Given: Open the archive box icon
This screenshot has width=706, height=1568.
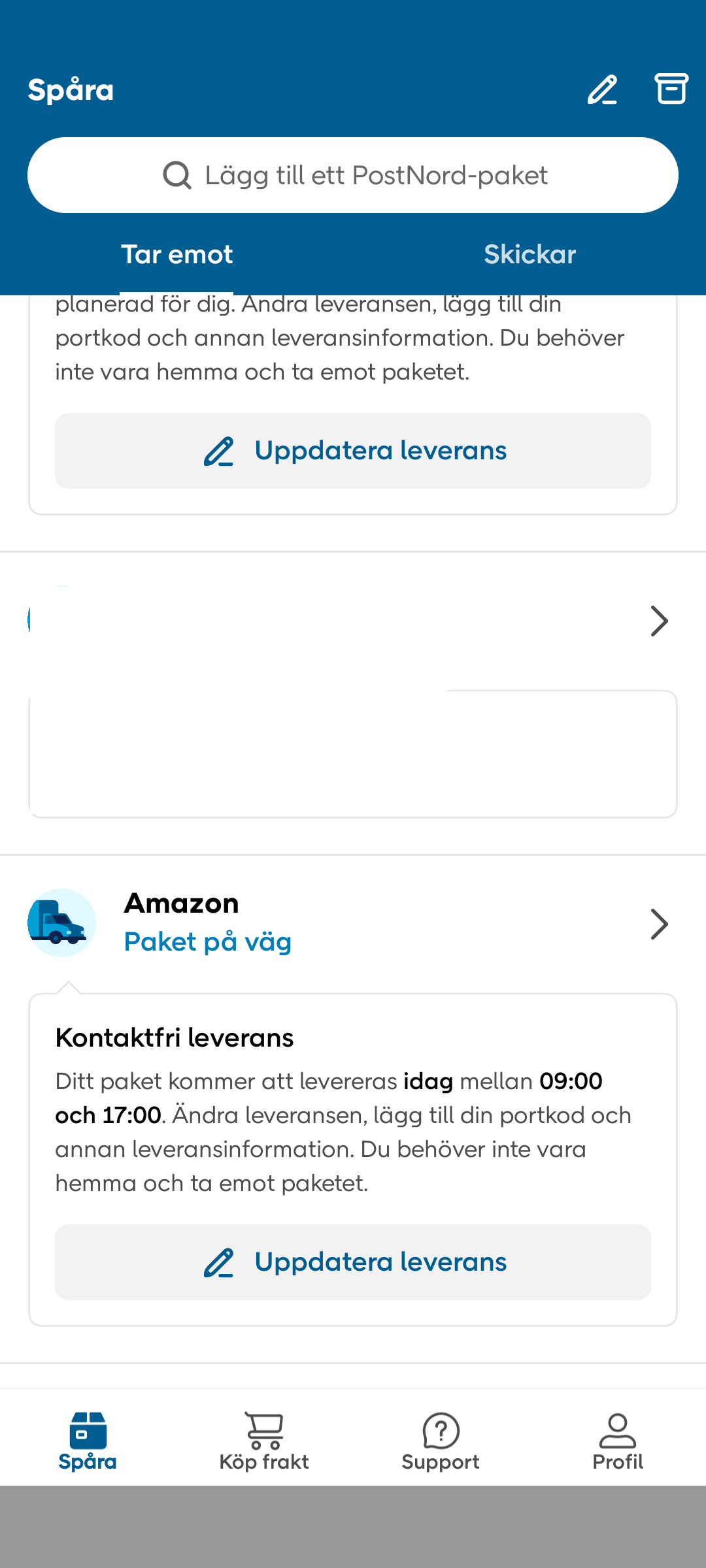Looking at the screenshot, I should pos(671,89).
